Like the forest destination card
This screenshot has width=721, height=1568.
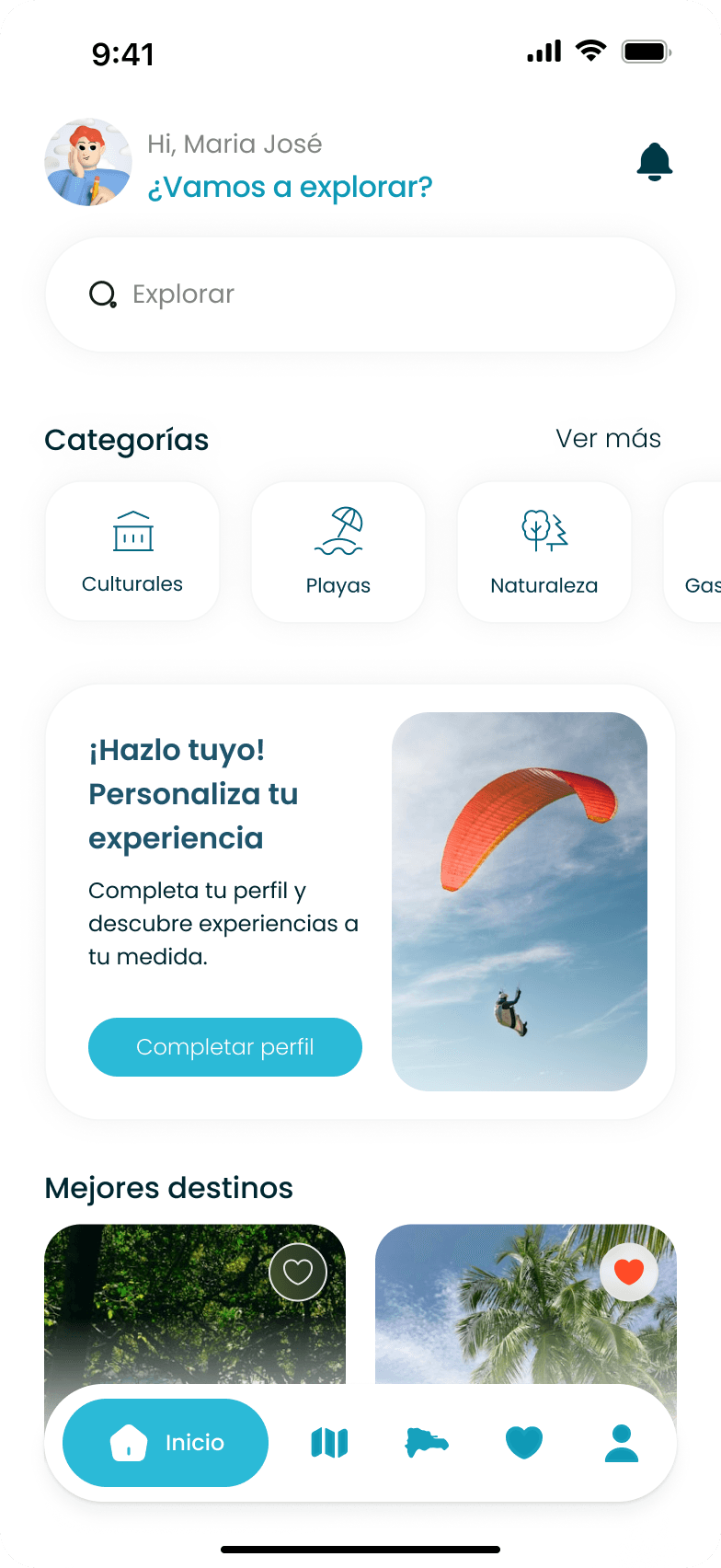[x=297, y=1273]
